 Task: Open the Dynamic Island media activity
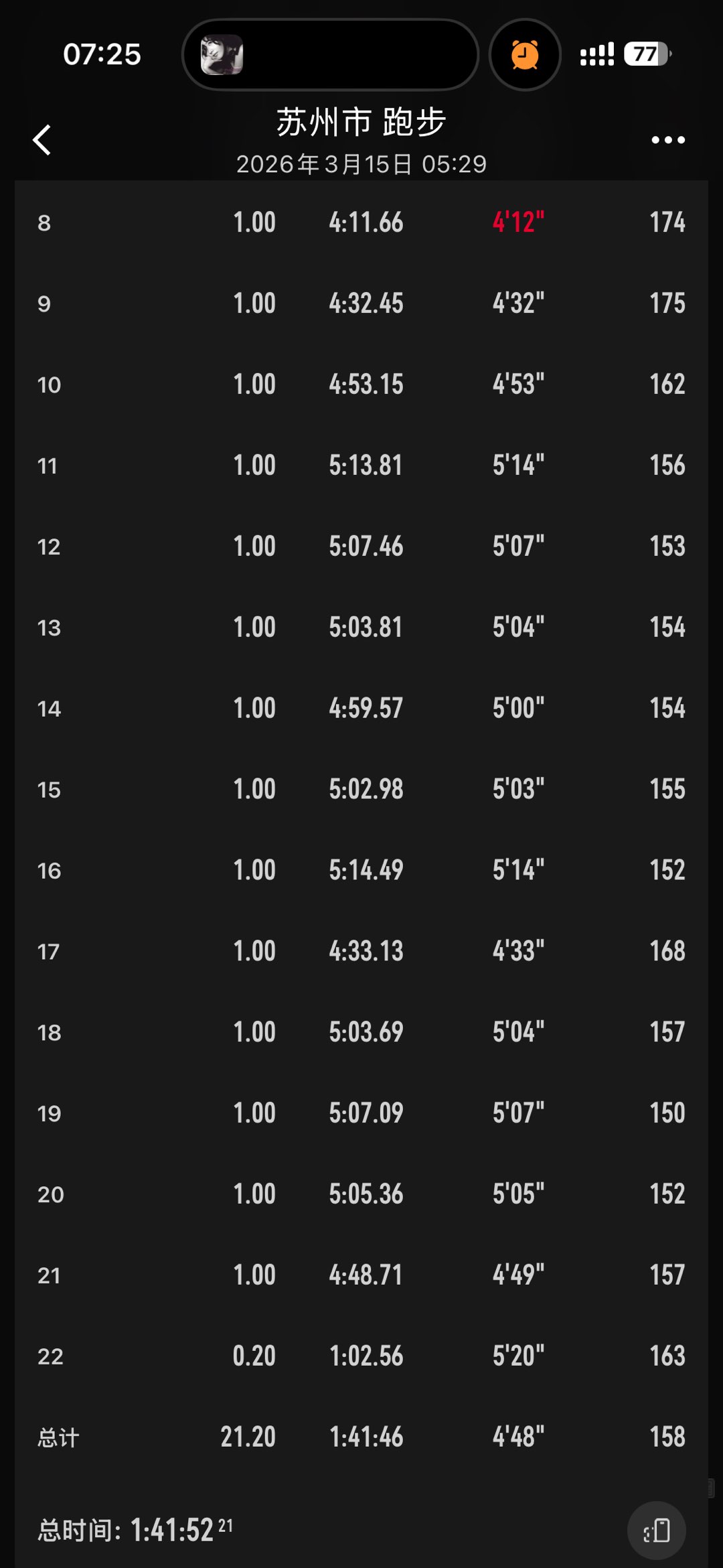pyautogui.click(x=330, y=55)
